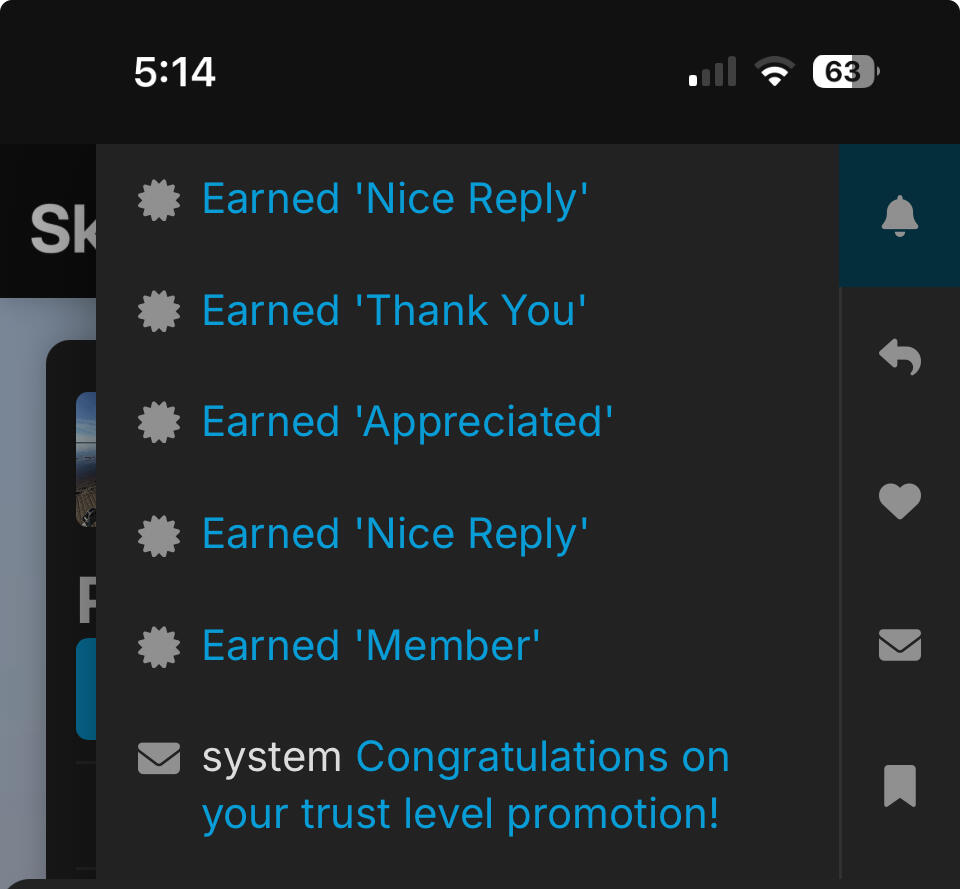
Task: Open the Earned 'Appreciated' notification
Action: (x=406, y=422)
